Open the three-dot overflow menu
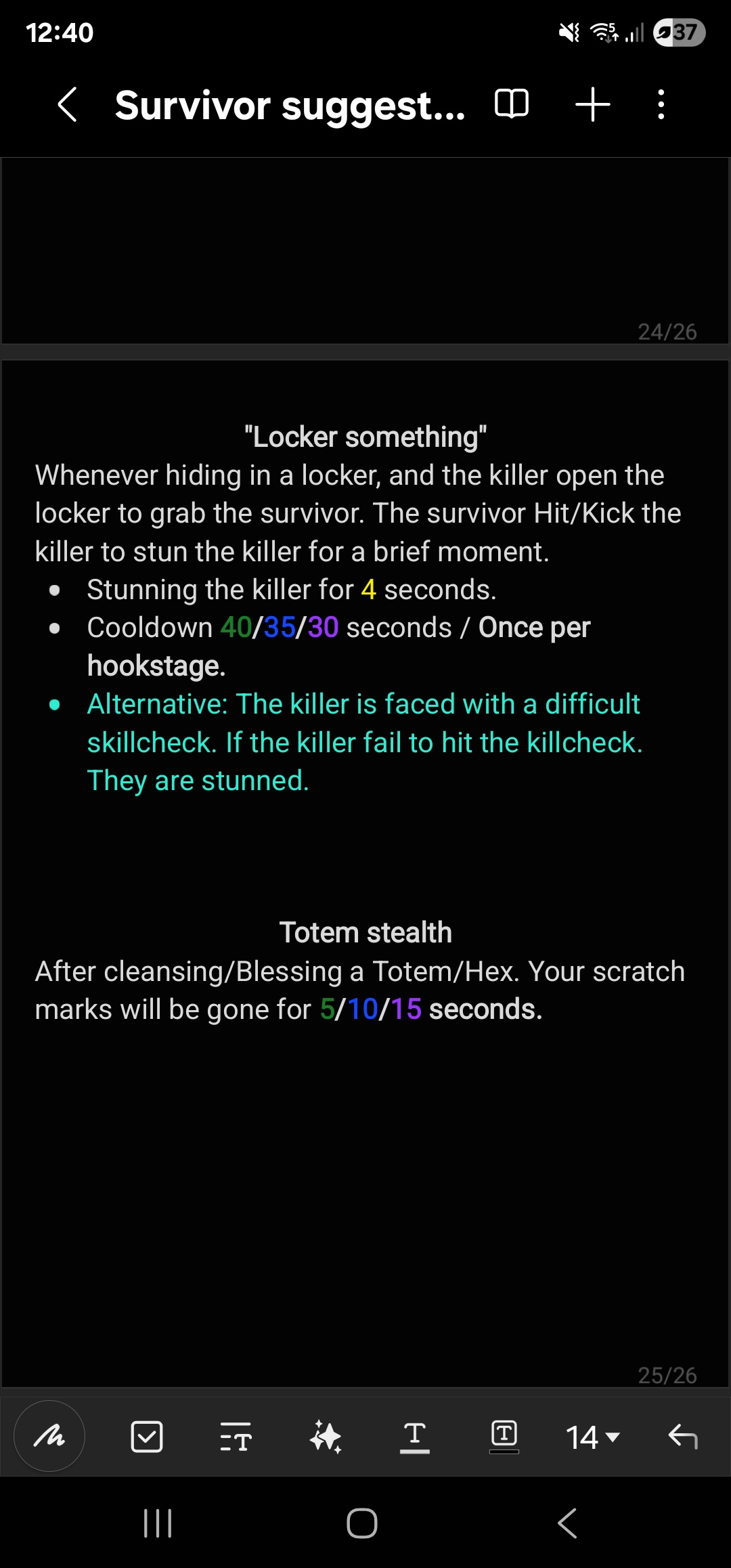731x1568 pixels. coord(661,105)
